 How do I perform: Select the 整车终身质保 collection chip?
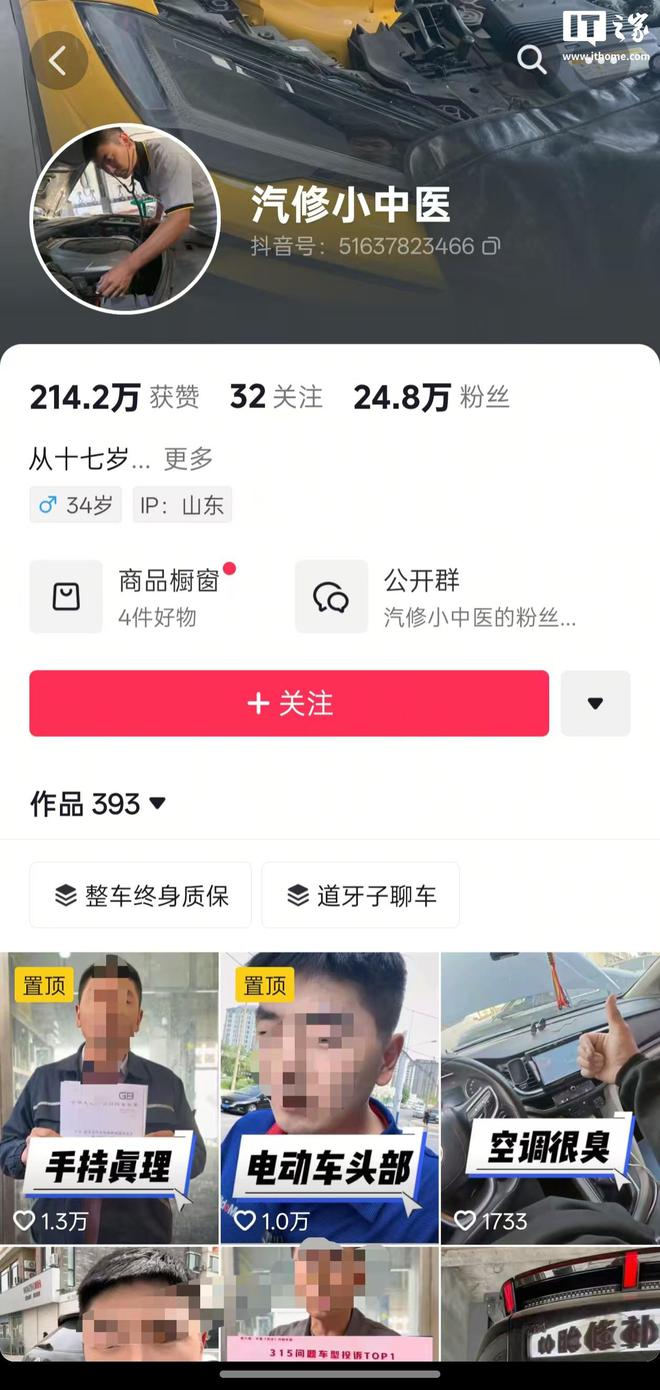(140, 895)
